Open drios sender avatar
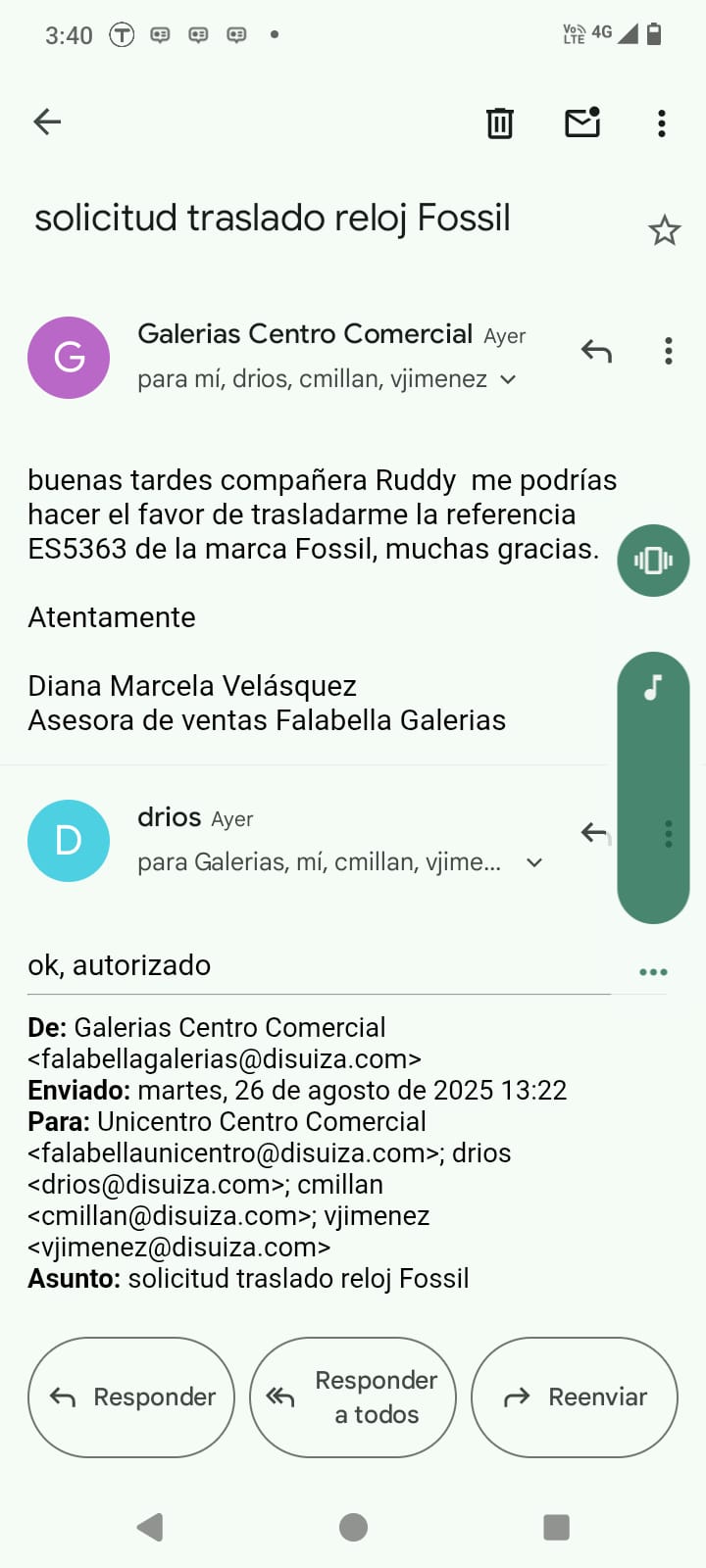Viewport: 706px width, 1568px height. (x=69, y=841)
